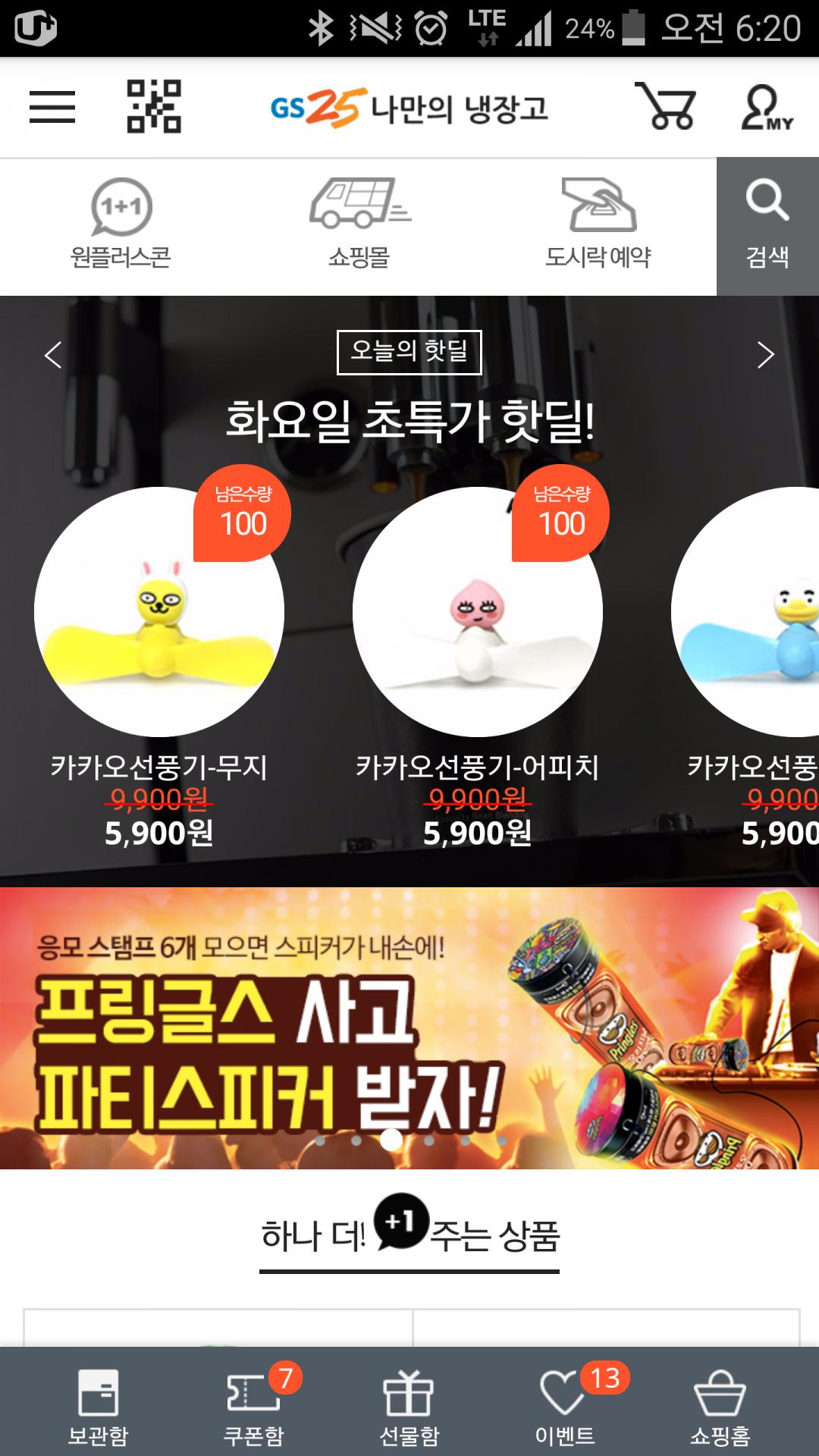The image size is (819, 1456).
Task: Go to 쇼핑홈 tab
Action: (720, 1404)
